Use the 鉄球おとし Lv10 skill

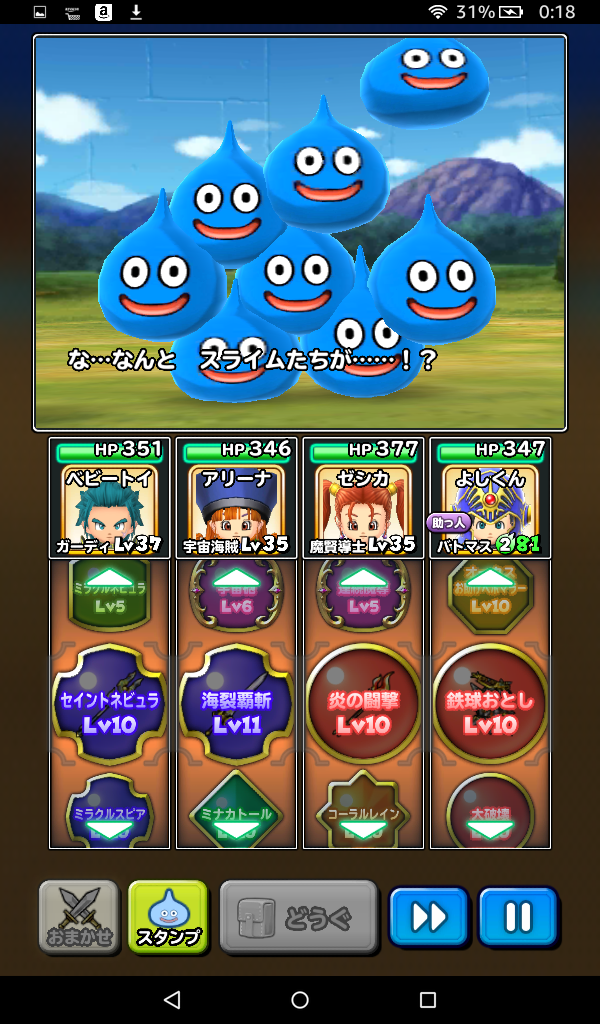point(490,705)
